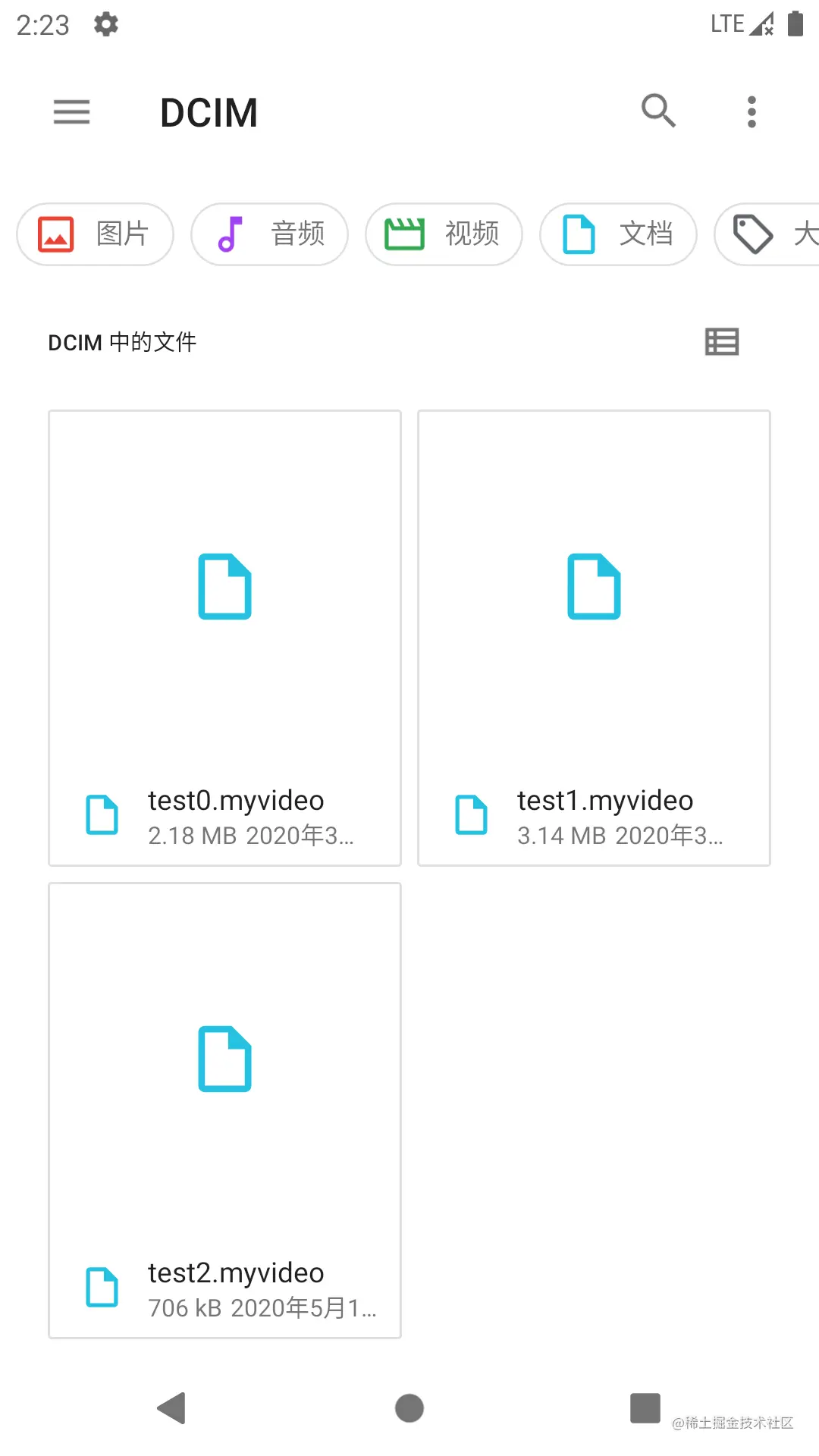Open the file test1.myvideo
819x1456 pixels.
point(594,637)
